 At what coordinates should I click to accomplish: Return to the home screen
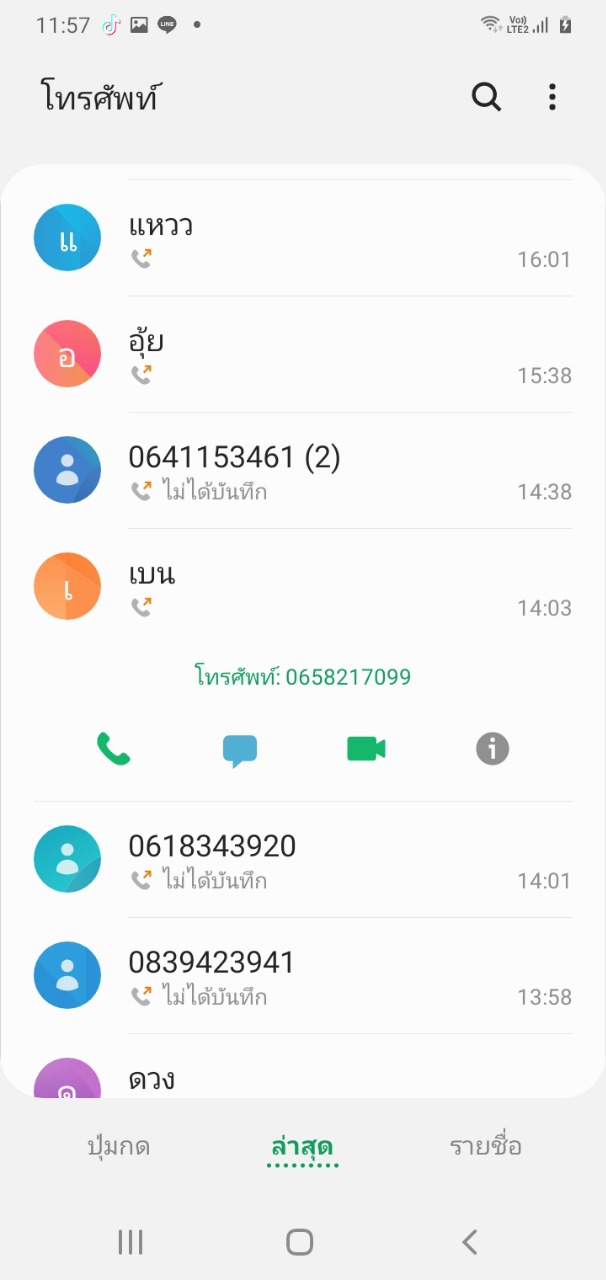(300, 1242)
